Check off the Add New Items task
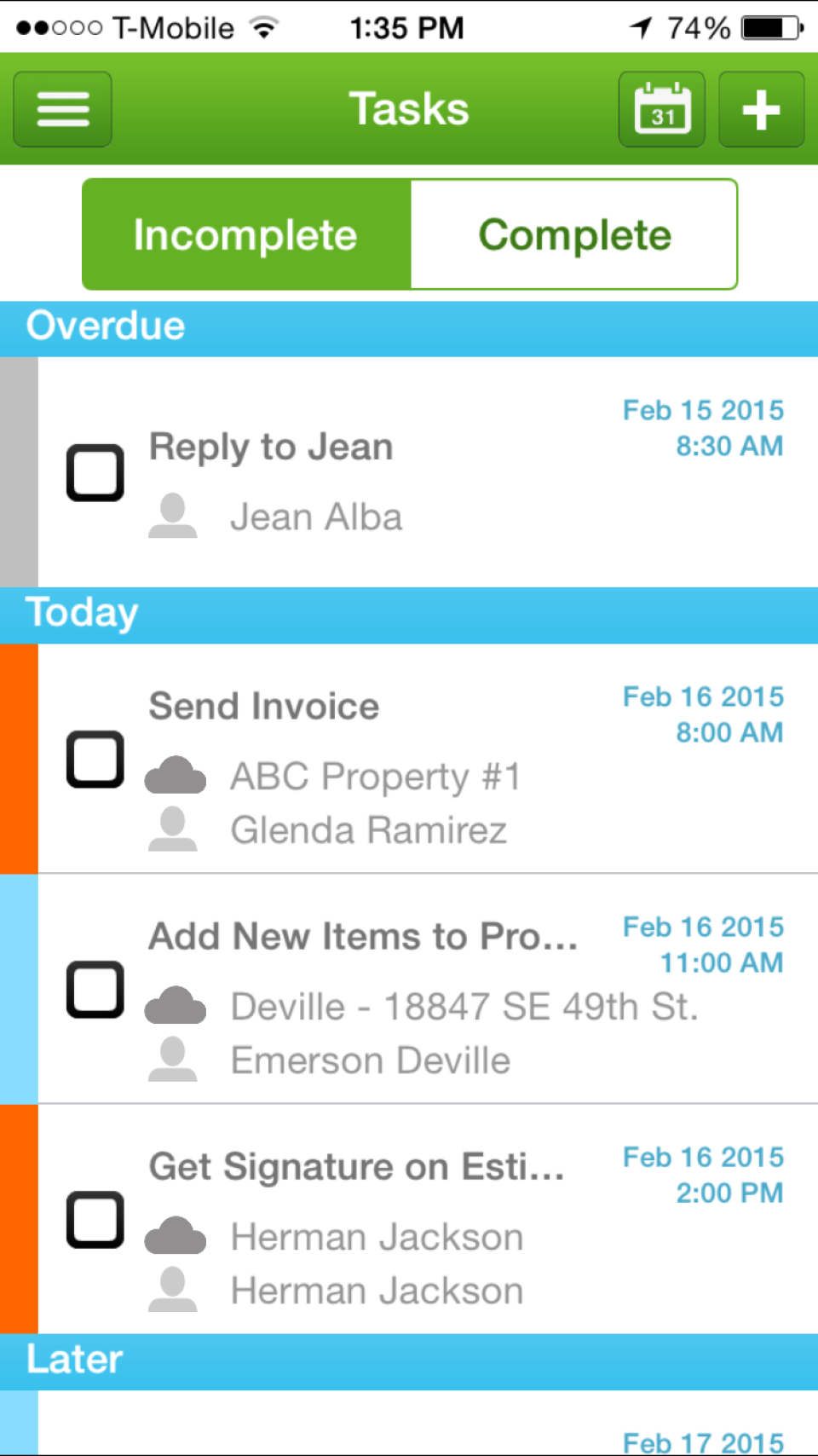 [x=95, y=989]
